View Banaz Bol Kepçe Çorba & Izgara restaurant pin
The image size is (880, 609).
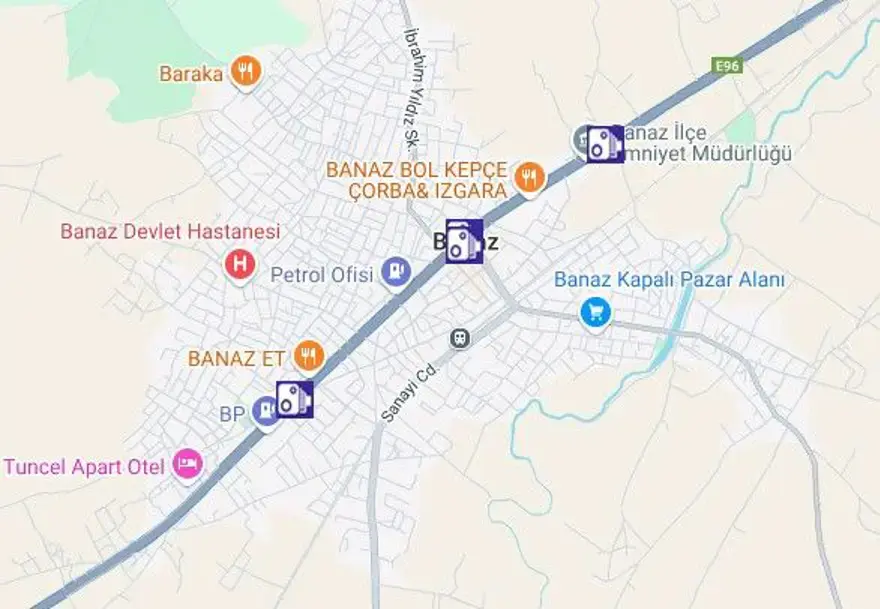pyautogui.click(x=530, y=178)
